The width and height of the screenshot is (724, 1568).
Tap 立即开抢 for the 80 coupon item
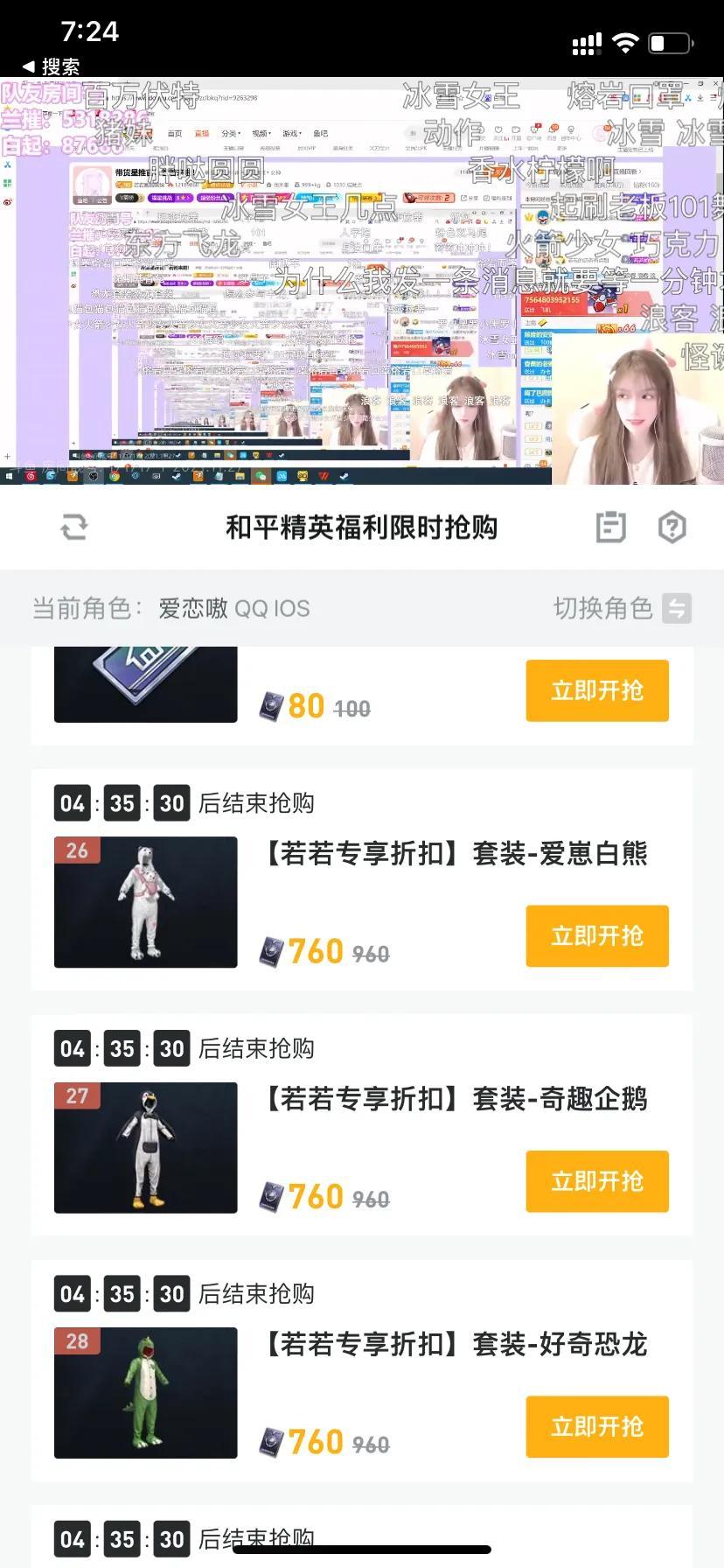(x=597, y=690)
